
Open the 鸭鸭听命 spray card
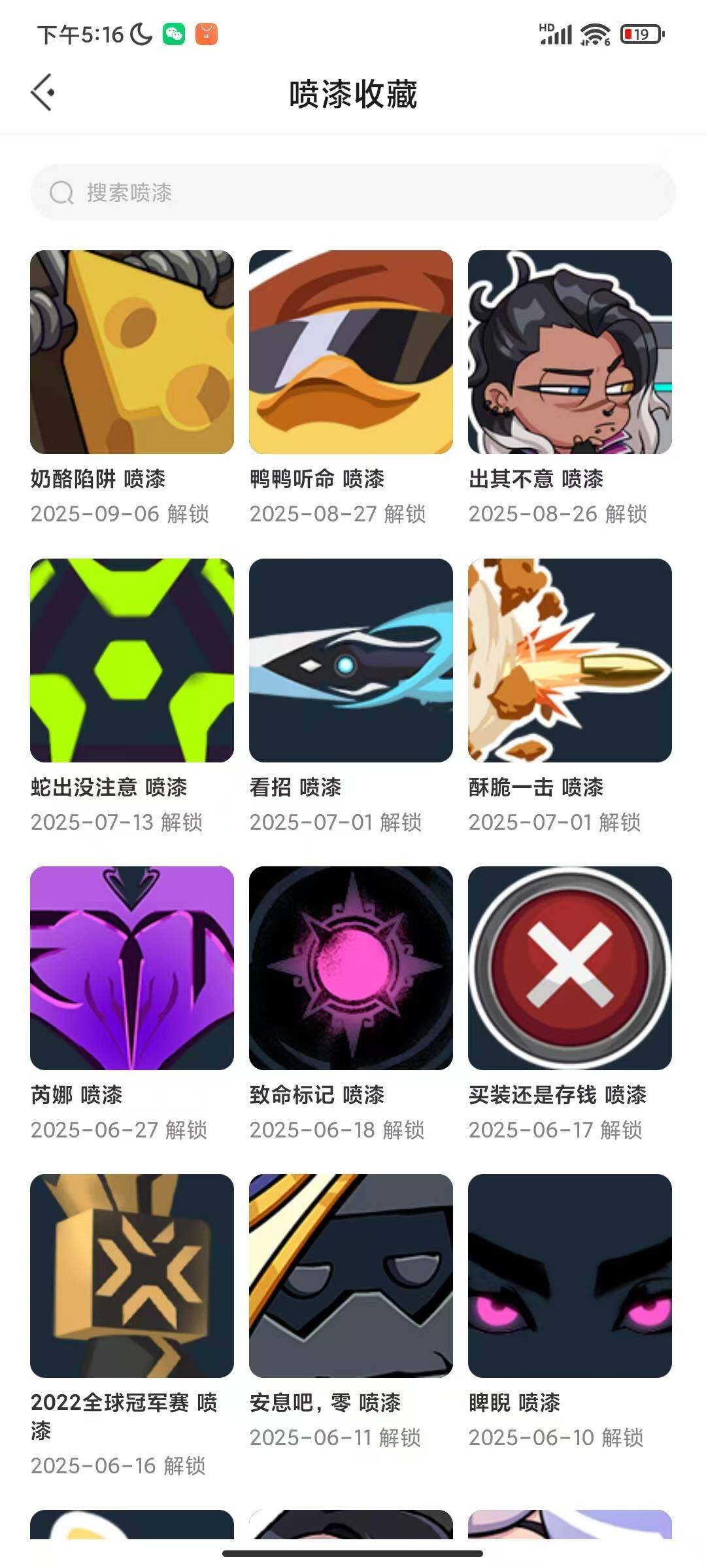tap(351, 352)
